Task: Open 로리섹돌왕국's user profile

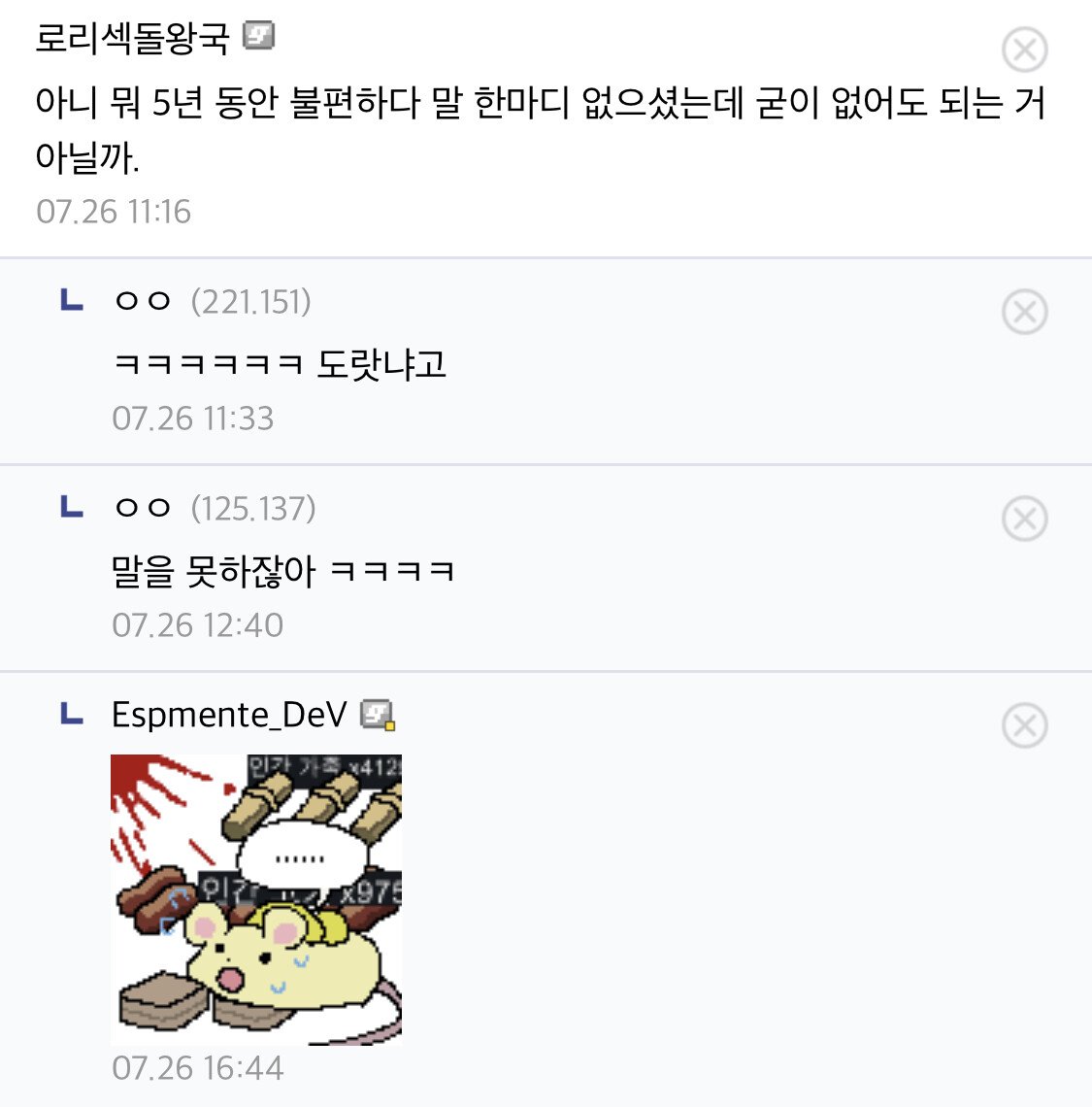Action: point(132,38)
